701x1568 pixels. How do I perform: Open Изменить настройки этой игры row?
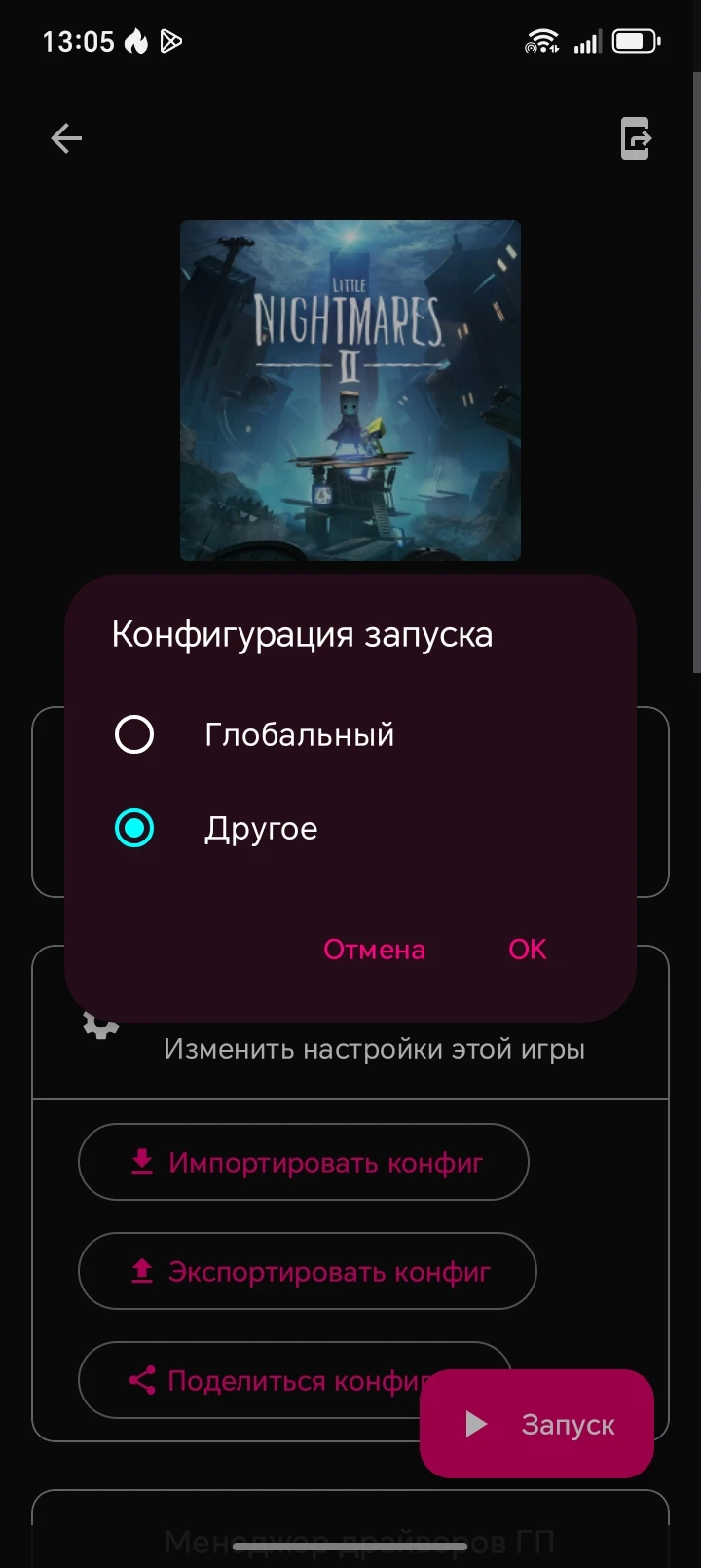[x=374, y=1050]
